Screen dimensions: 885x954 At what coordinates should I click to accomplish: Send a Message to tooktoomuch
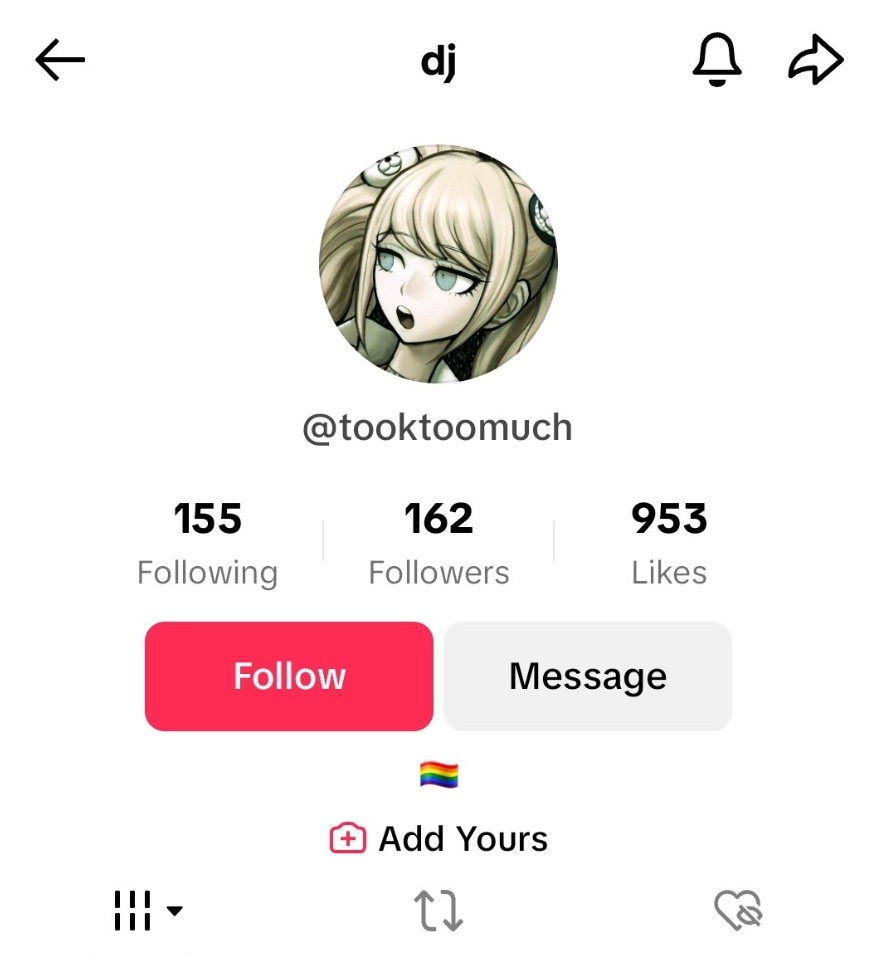[587, 676]
